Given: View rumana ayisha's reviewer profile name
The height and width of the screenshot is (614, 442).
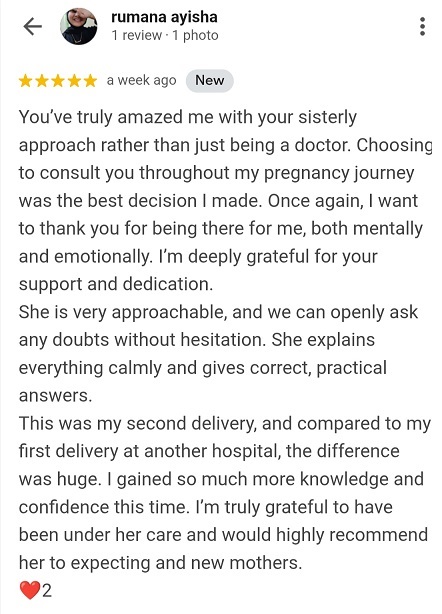Looking at the screenshot, I should click(164, 17).
